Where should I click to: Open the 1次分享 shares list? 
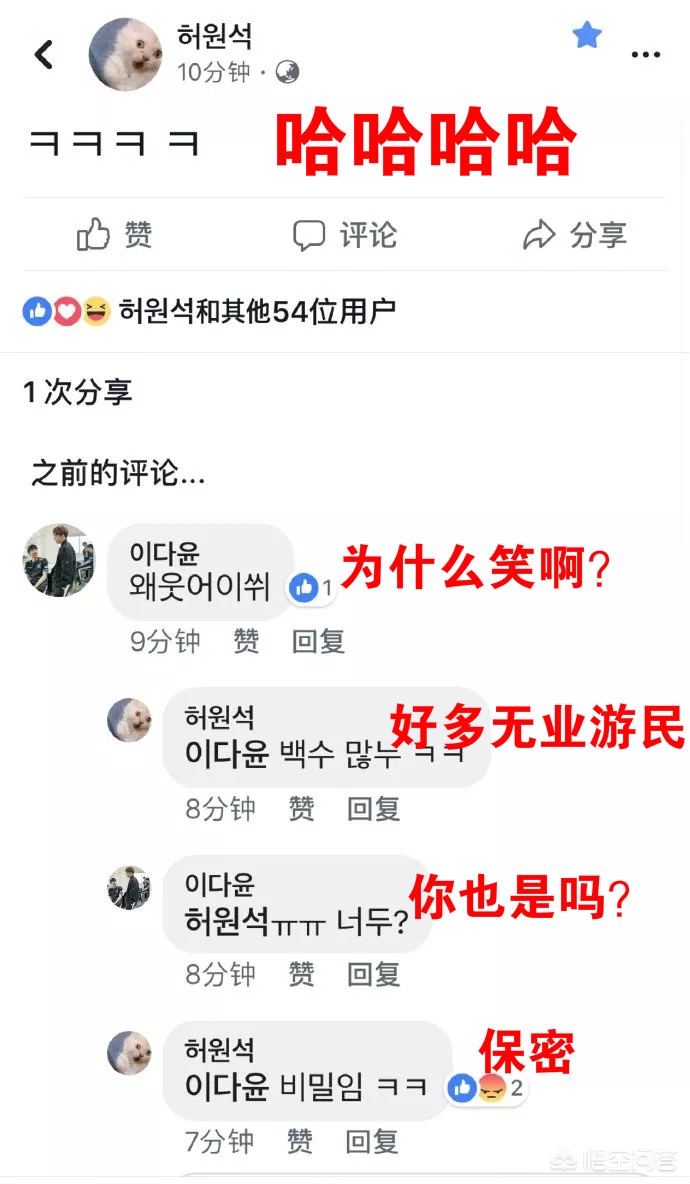pos(78,392)
